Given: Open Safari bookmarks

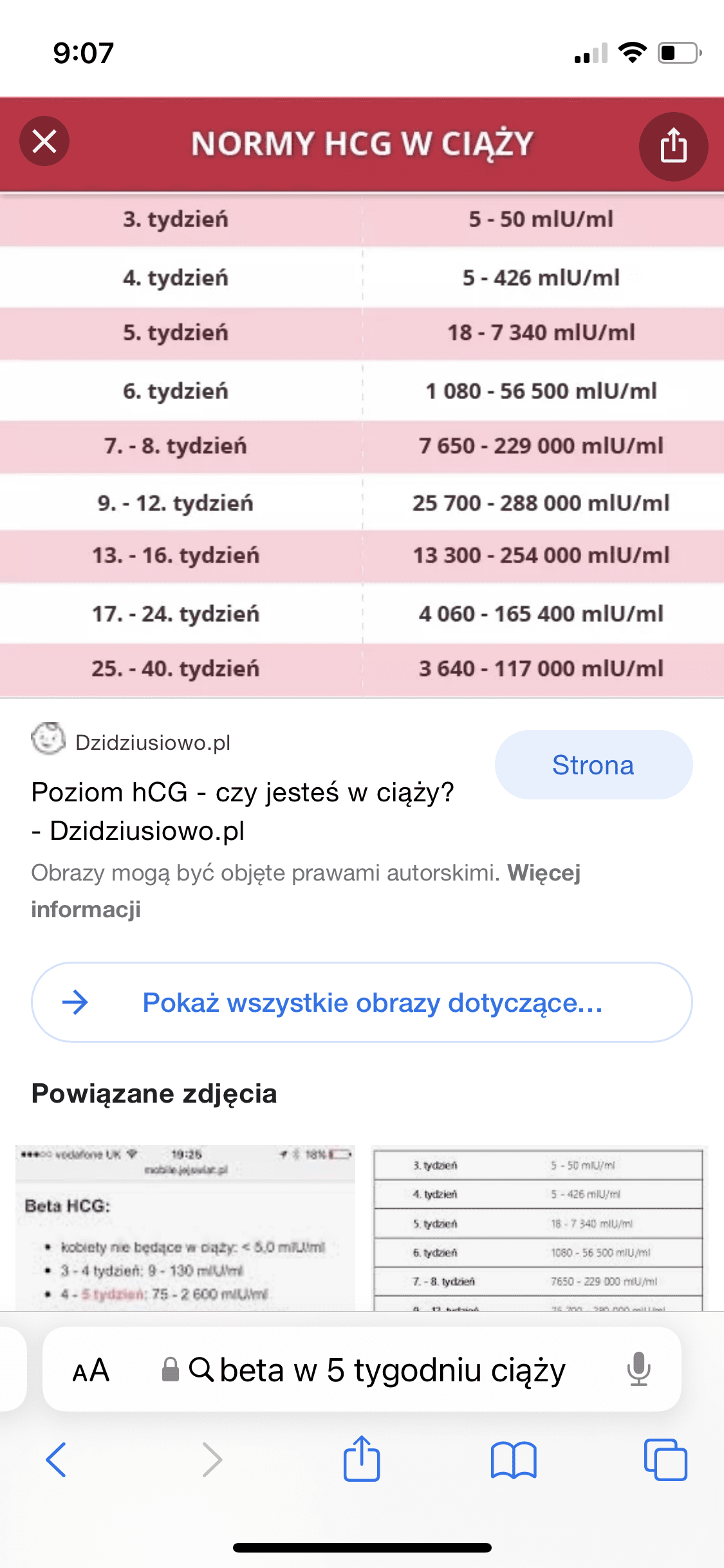Looking at the screenshot, I should (513, 1459).
